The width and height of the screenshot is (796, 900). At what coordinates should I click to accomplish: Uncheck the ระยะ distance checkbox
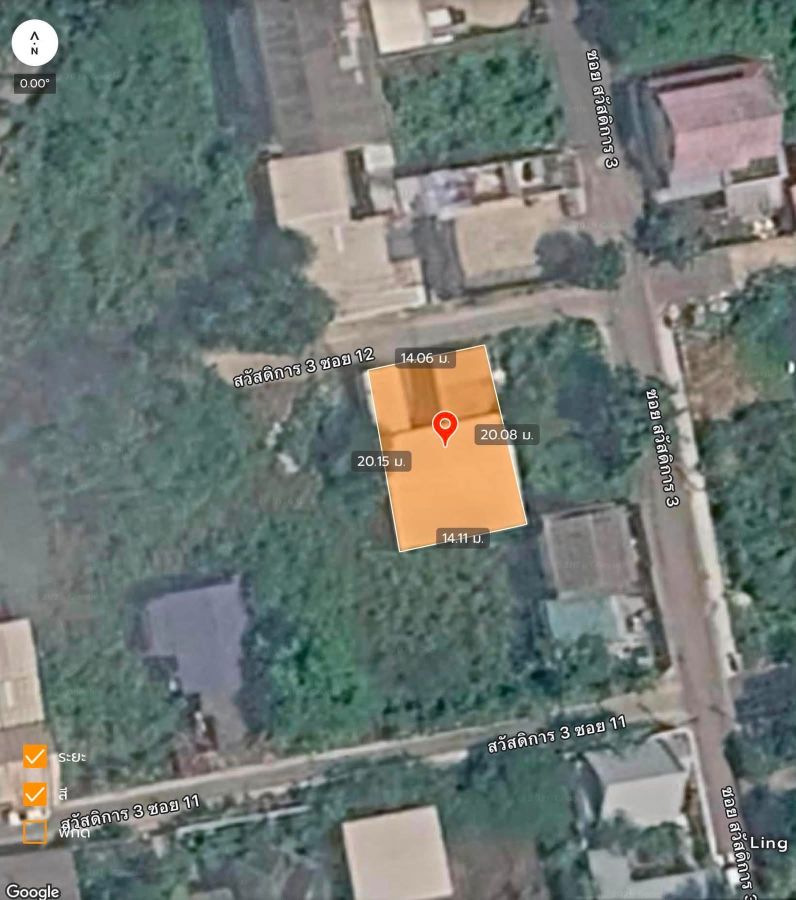35,757
